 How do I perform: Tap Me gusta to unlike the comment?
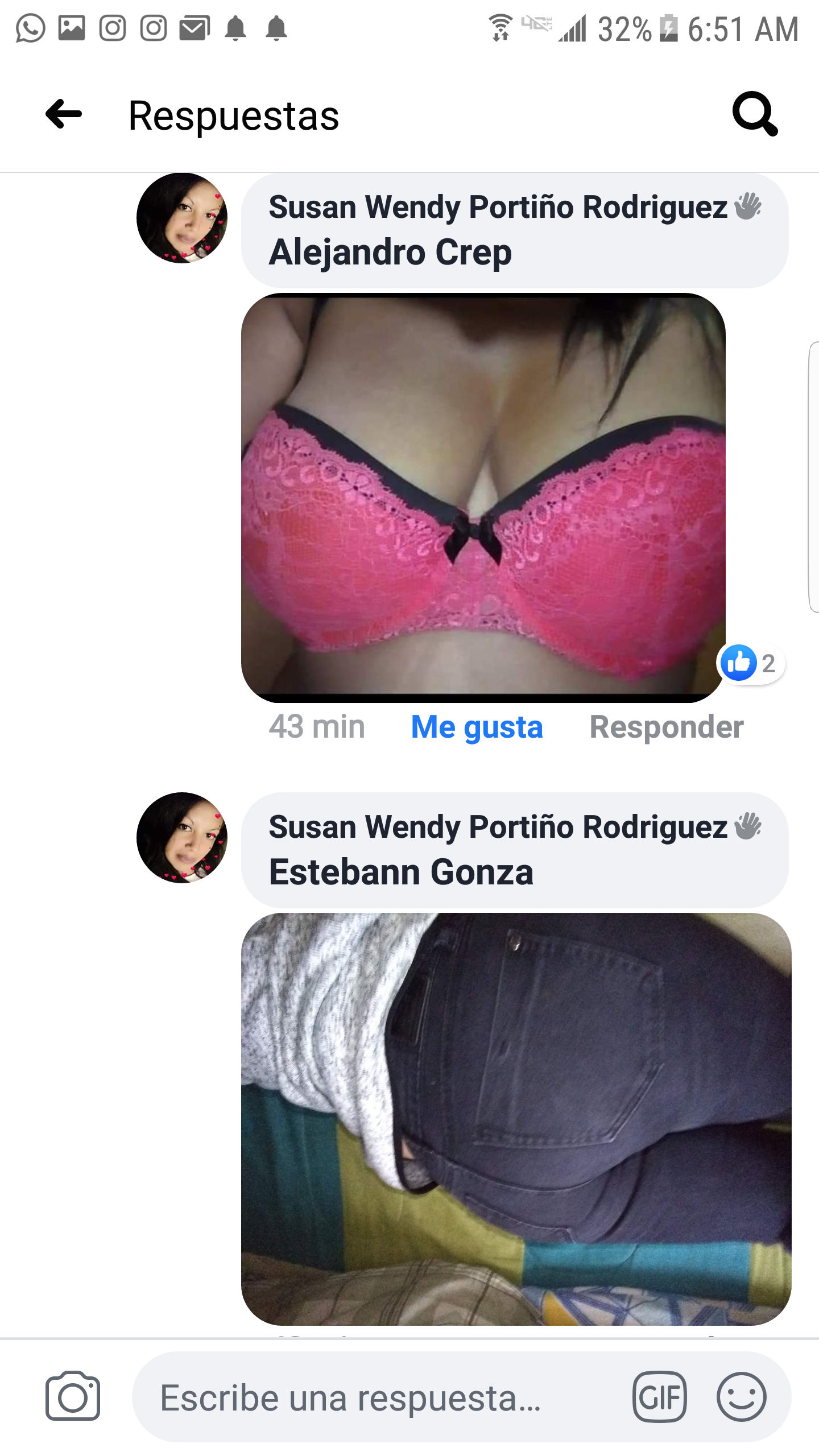pos(477,727)
